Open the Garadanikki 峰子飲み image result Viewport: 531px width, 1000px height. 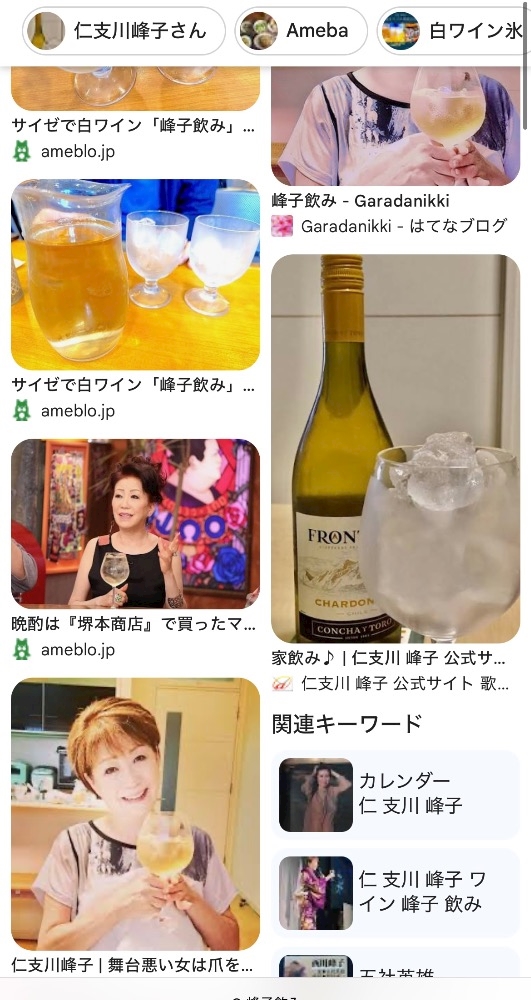point(395,126)
